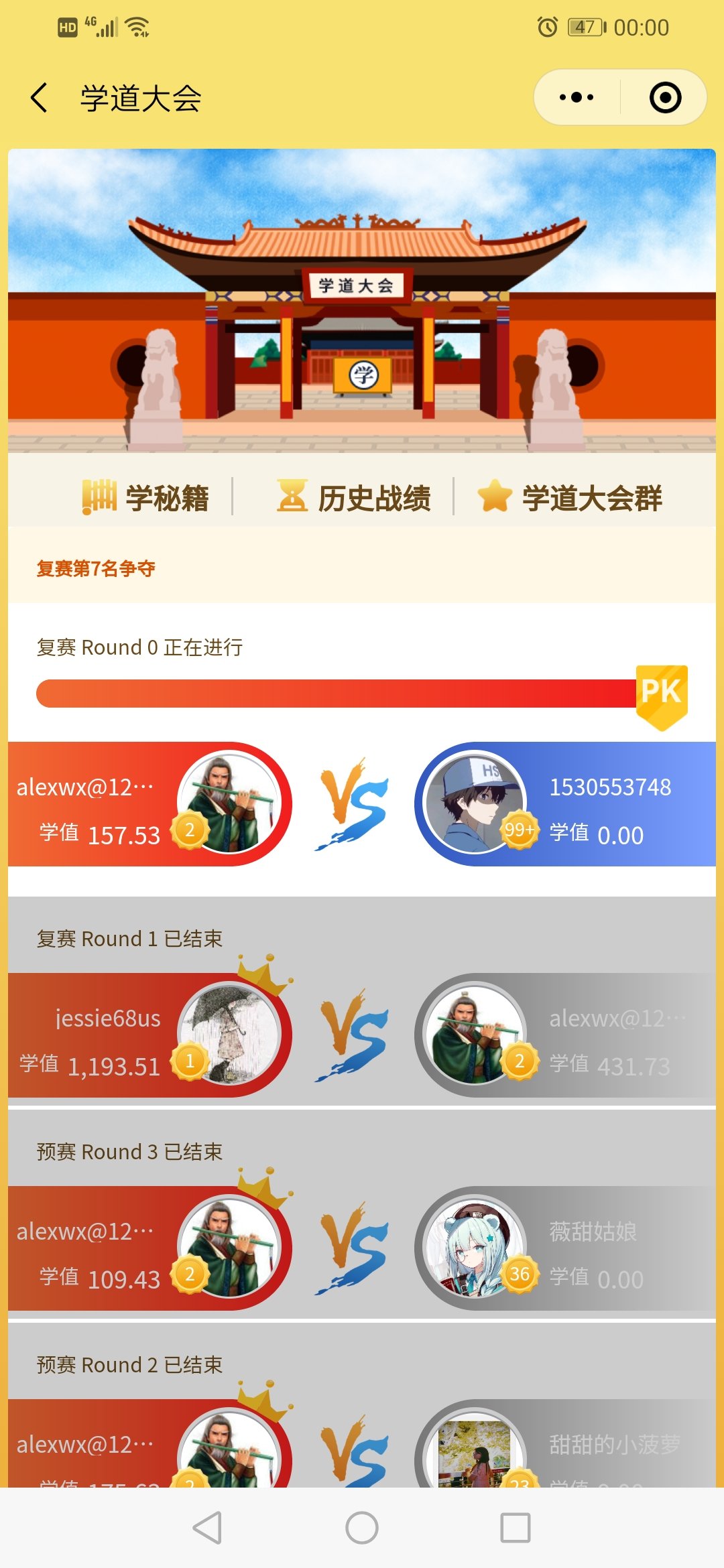This screenshot has width=724, height=1568.
Task: Open the mini program more options menu
Action: [577, 98]
